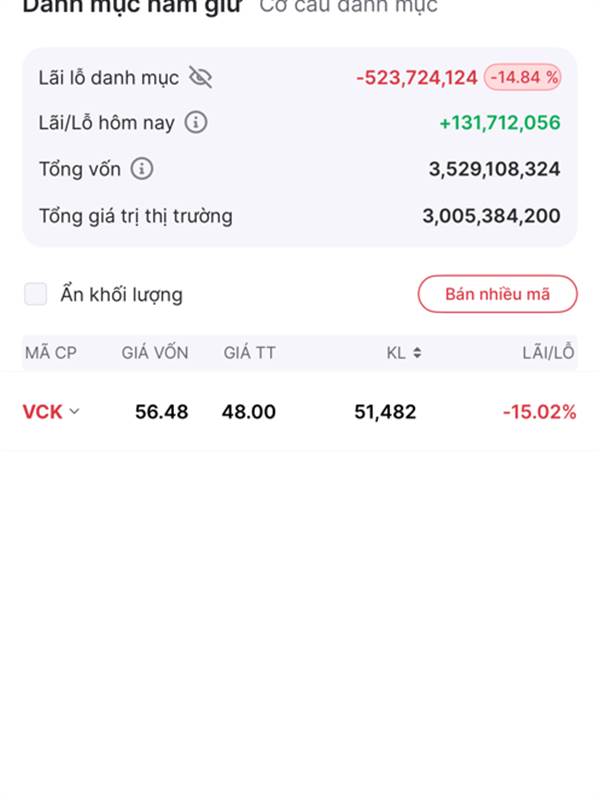This screenshot has width=600, height=800.
Task: Tap the Bán nhiều mã button
Action: (x=497, y=294)
